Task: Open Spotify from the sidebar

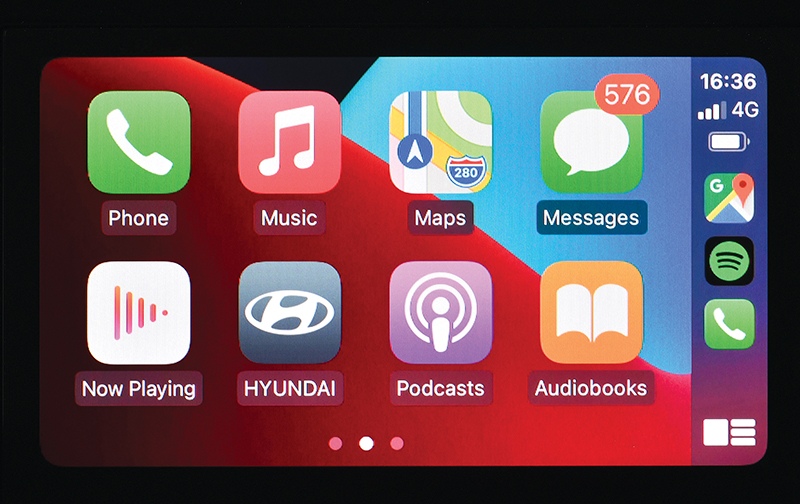Action: [729, 261]
